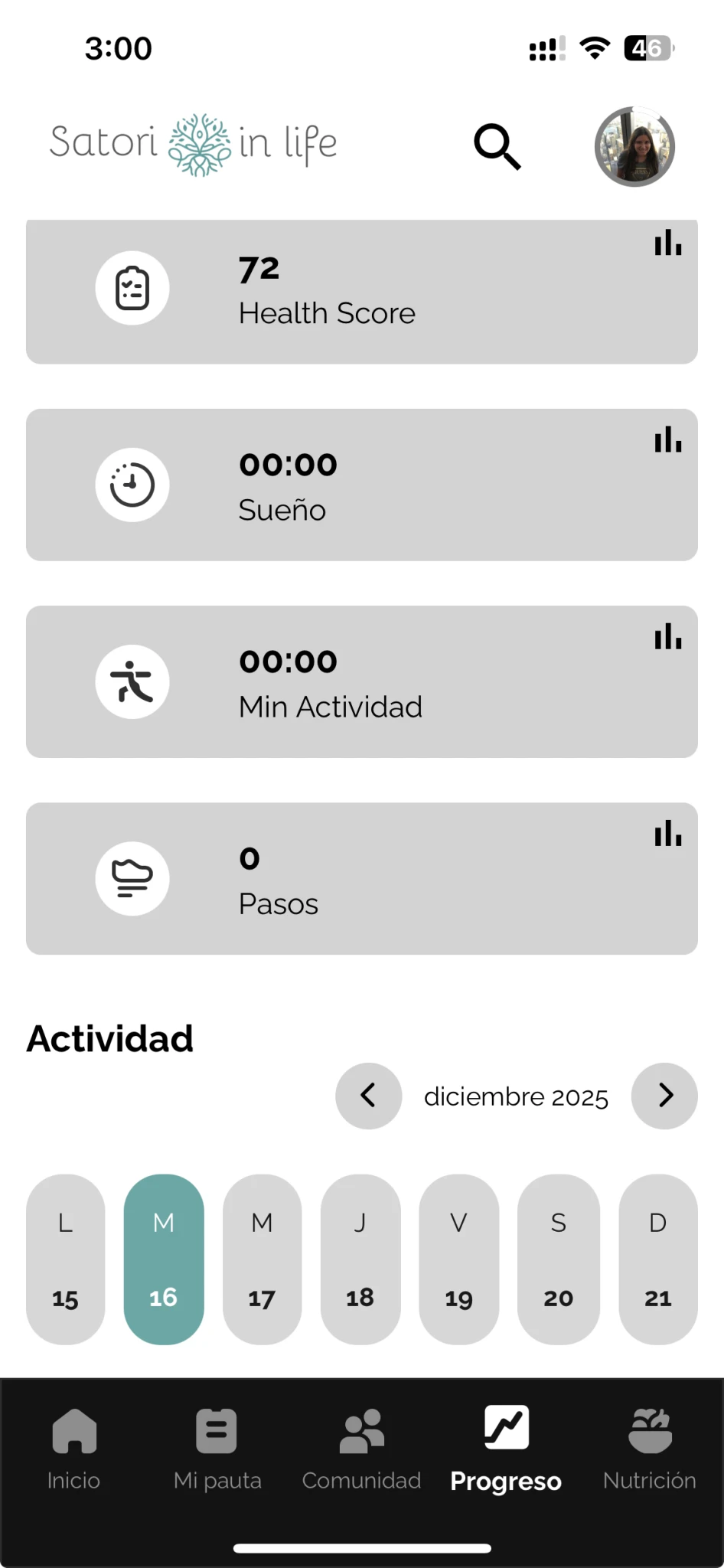The image size is (724, 1568).
Task: Pick Saturday the 20th
Action: [558, 1259]
